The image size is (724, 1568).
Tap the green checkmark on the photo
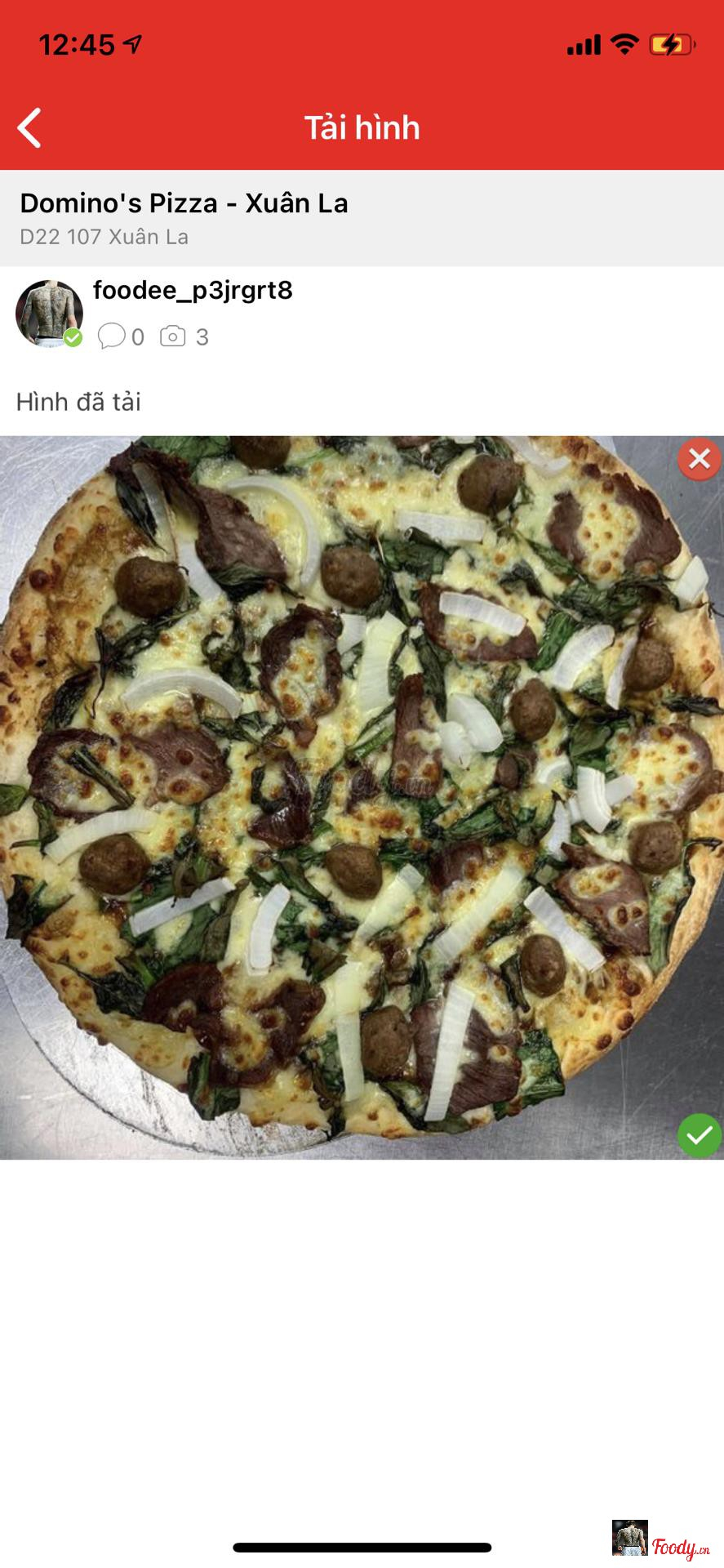699,1135
